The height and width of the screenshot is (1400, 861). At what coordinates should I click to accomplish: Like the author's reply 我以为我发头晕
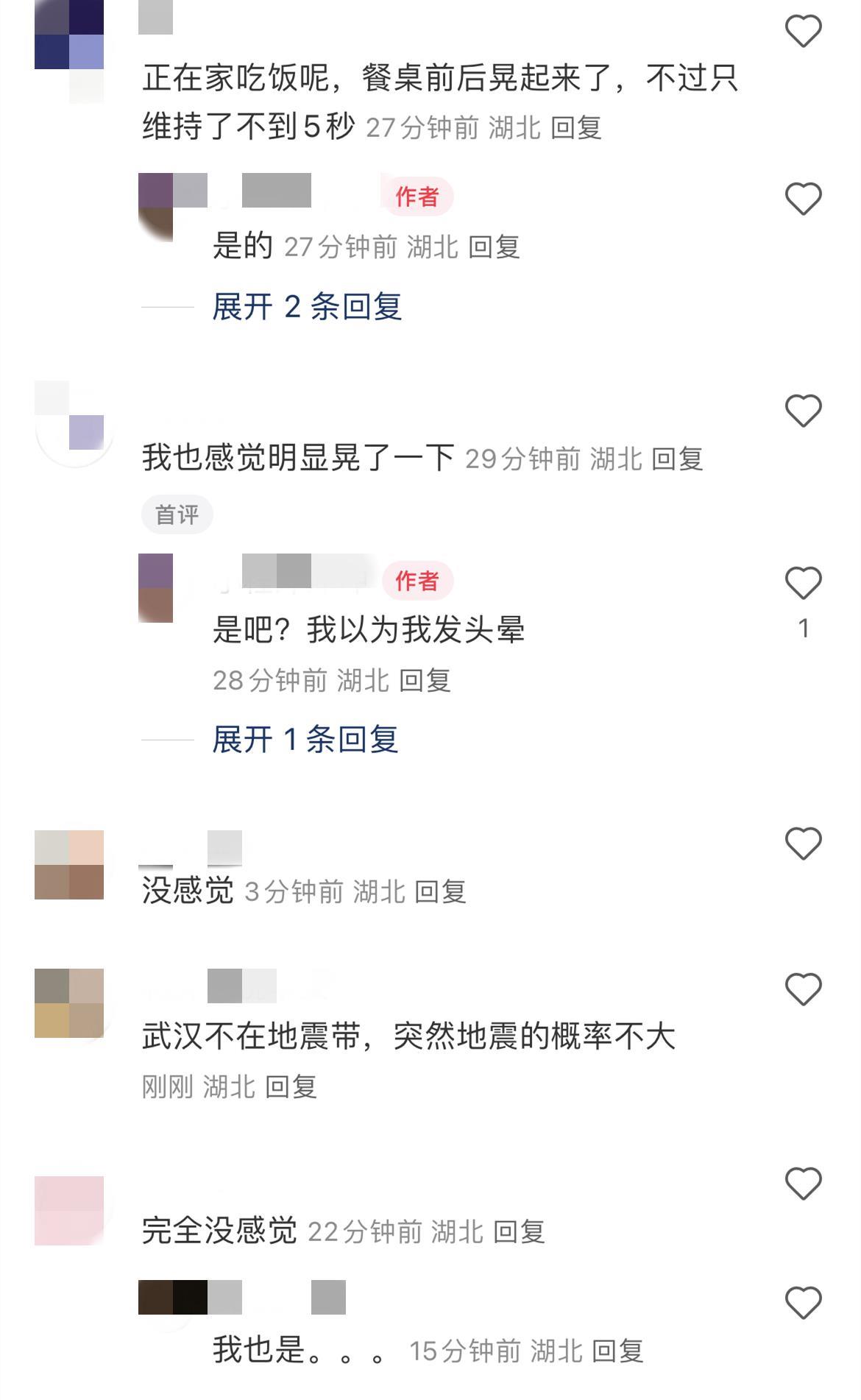coord(803,584)
